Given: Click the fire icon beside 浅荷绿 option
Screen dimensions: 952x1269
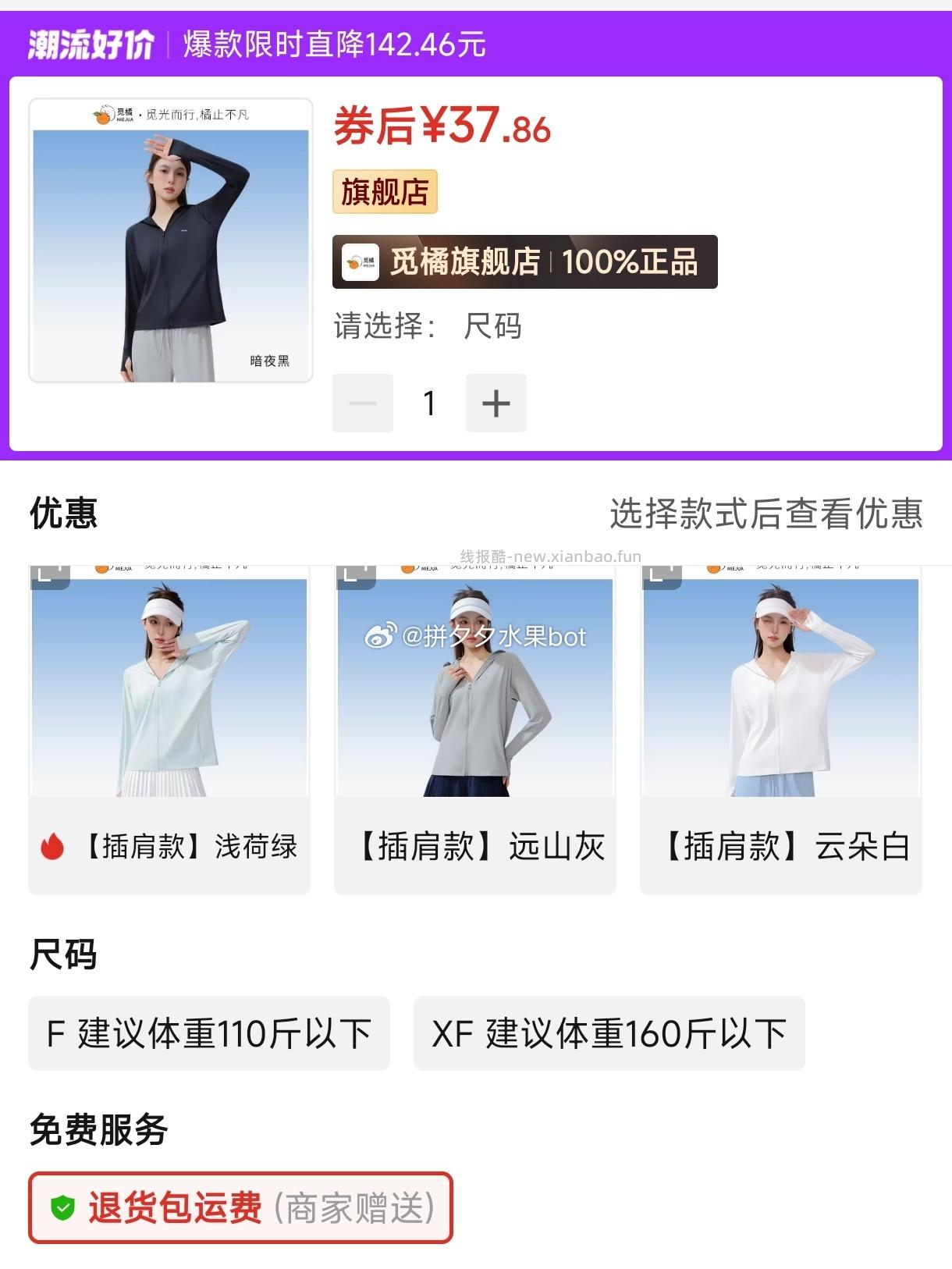Looking at the screenshot, I should [x=52, y=846].
